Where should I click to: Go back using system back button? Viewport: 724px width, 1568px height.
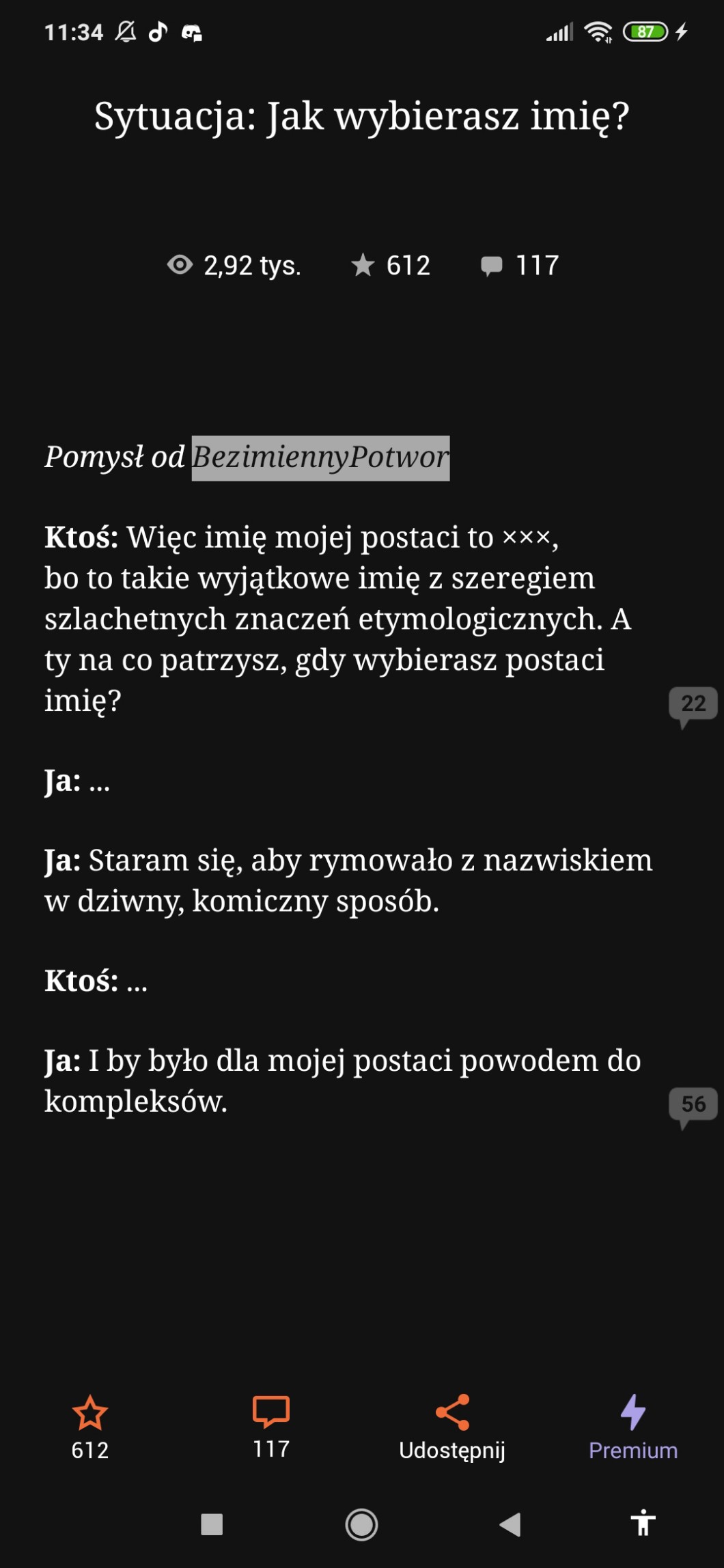[x=510, y=1524]
